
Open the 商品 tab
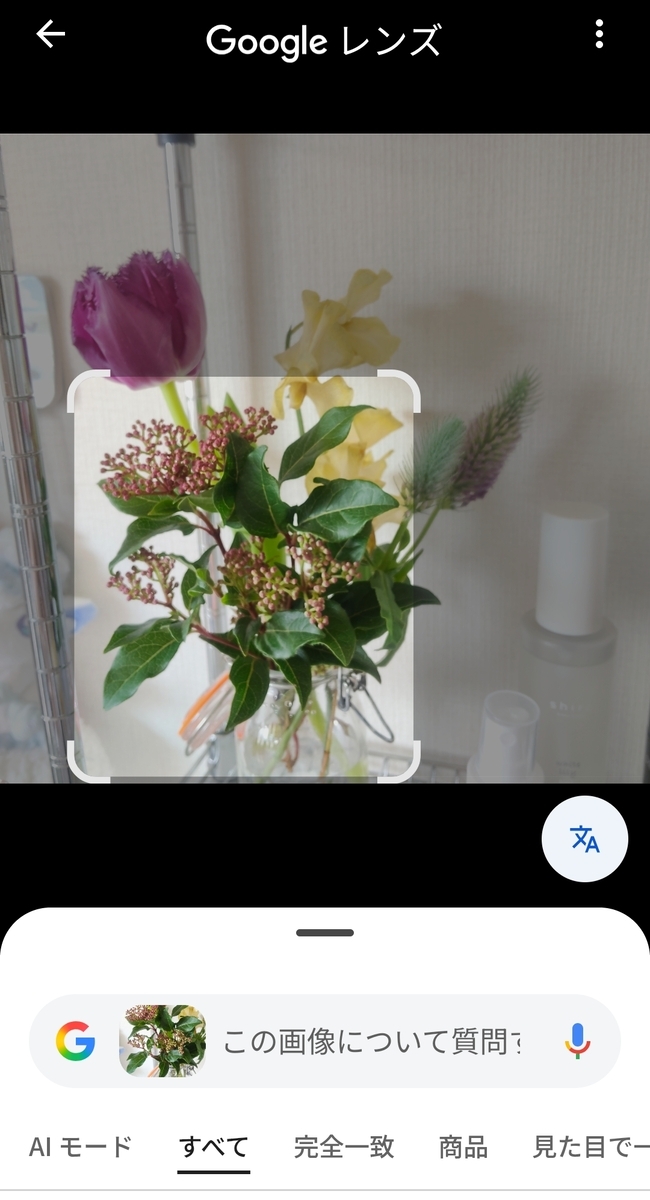463,1147
